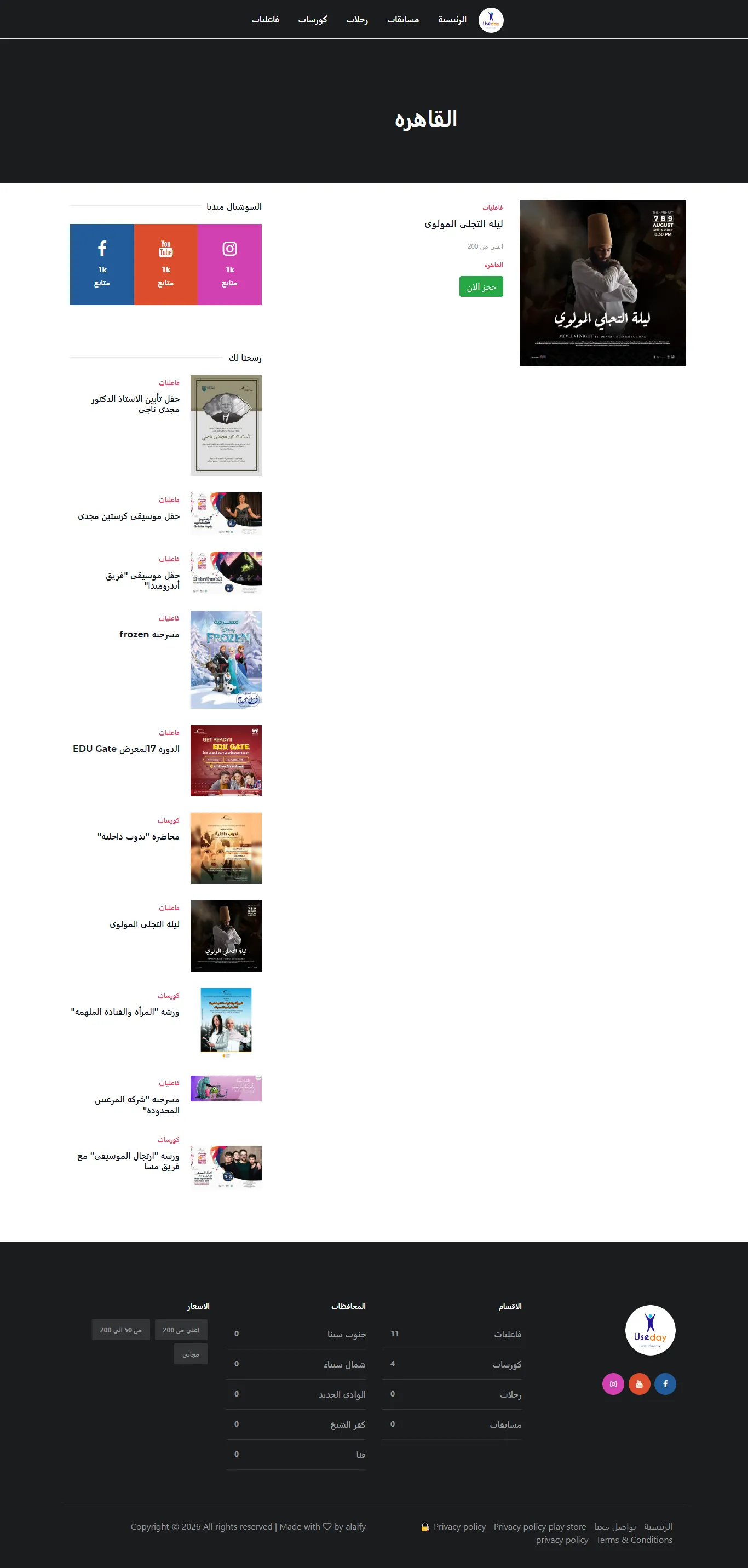Tap the footer Instagram round icon

tap(613, 1383)
